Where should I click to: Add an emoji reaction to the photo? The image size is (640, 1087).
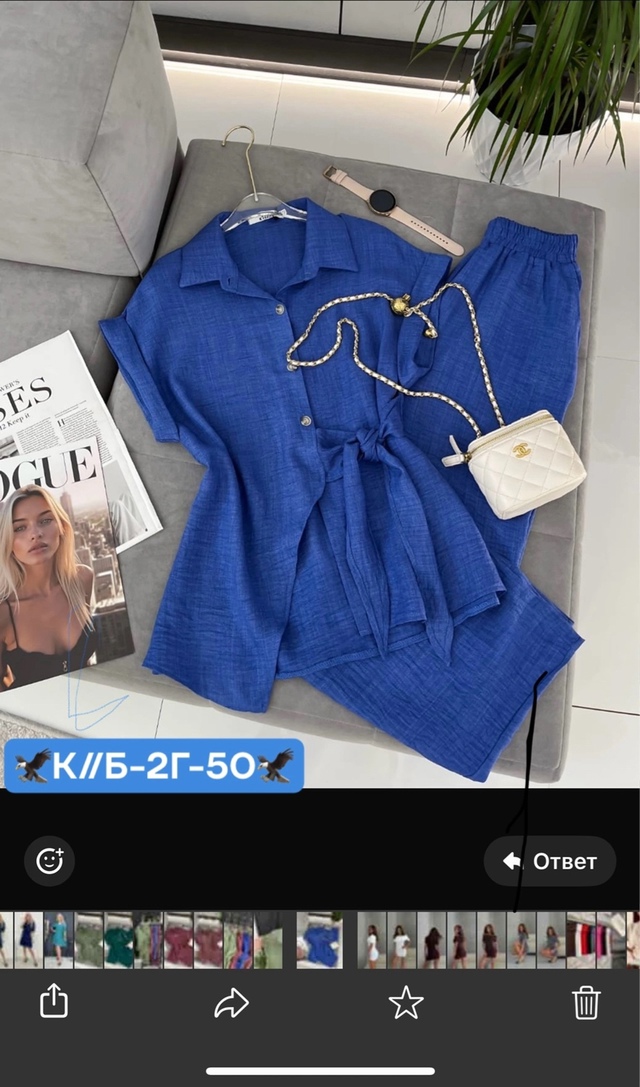tap(49, 861)
